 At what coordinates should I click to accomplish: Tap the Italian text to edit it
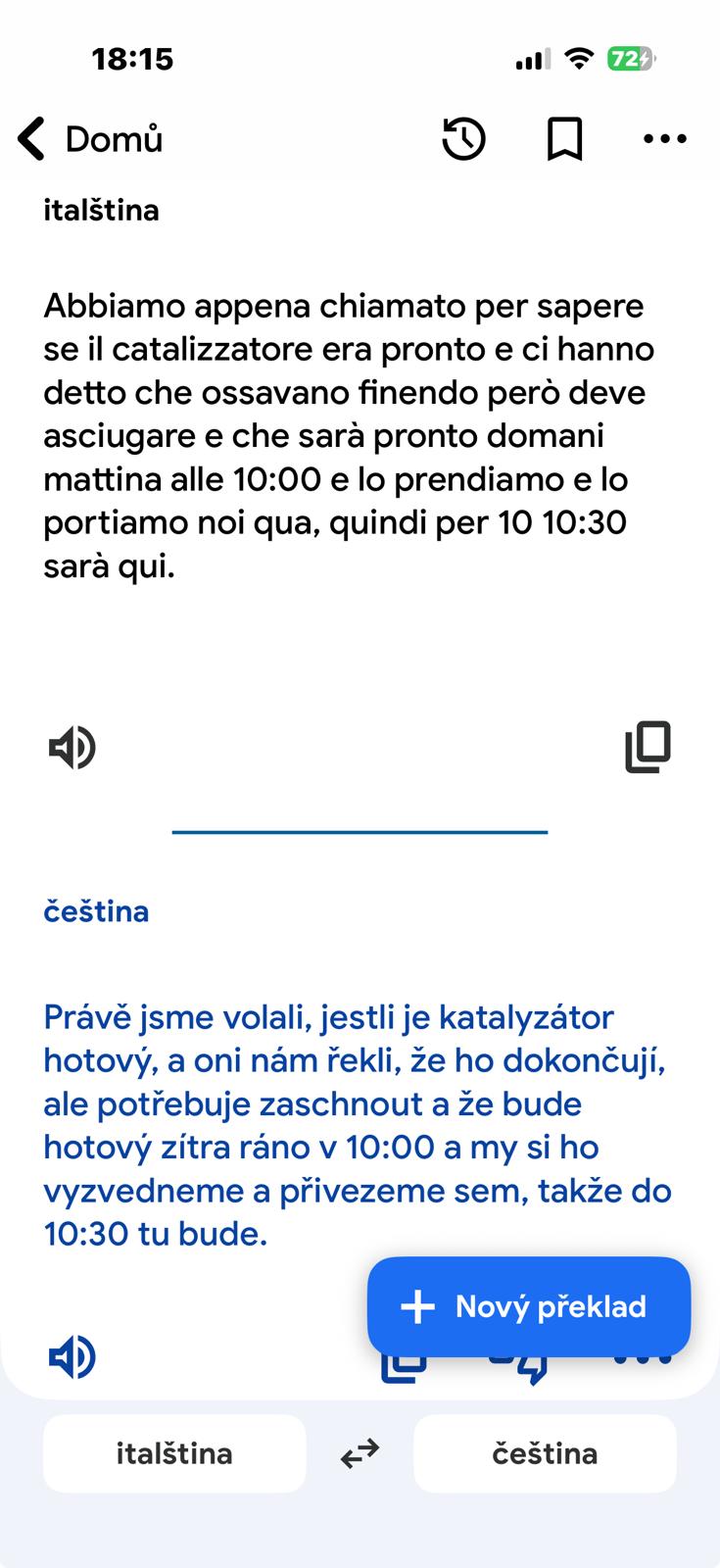point(348,436)
